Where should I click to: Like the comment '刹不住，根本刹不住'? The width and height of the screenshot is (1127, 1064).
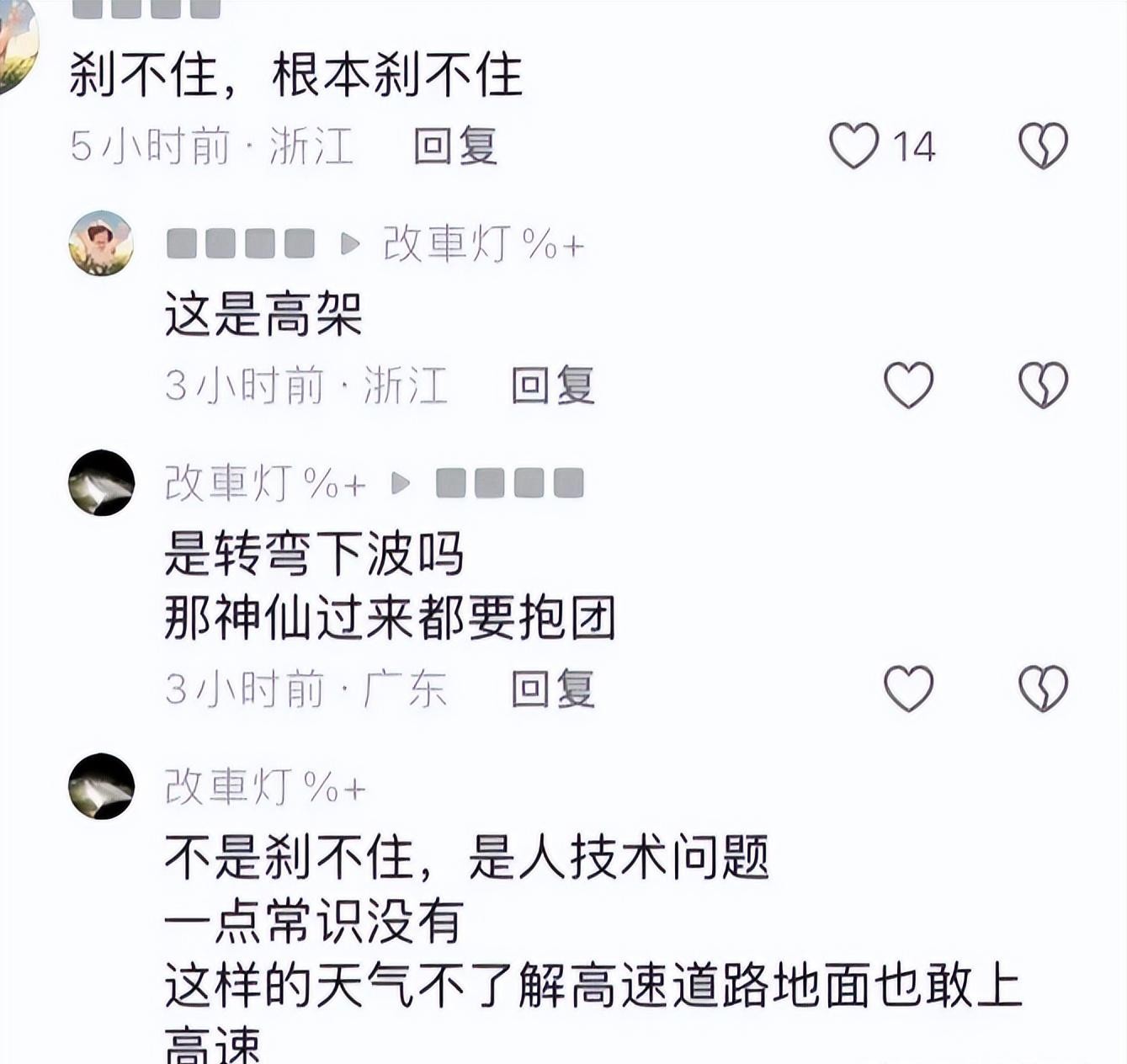(x=854, y=146)
